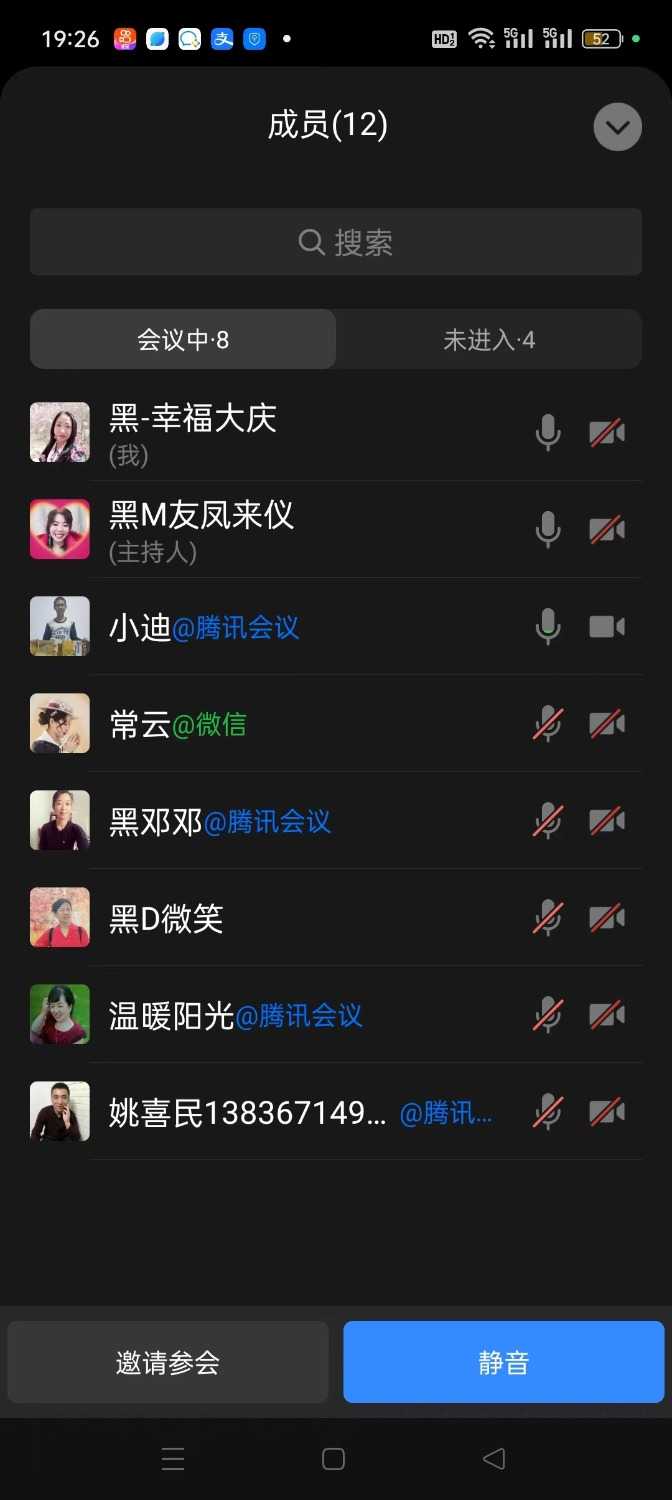Tap the 邀请参会 invite button
The width and height of the screenshot is (672, 1500).
pos(168,1362)
